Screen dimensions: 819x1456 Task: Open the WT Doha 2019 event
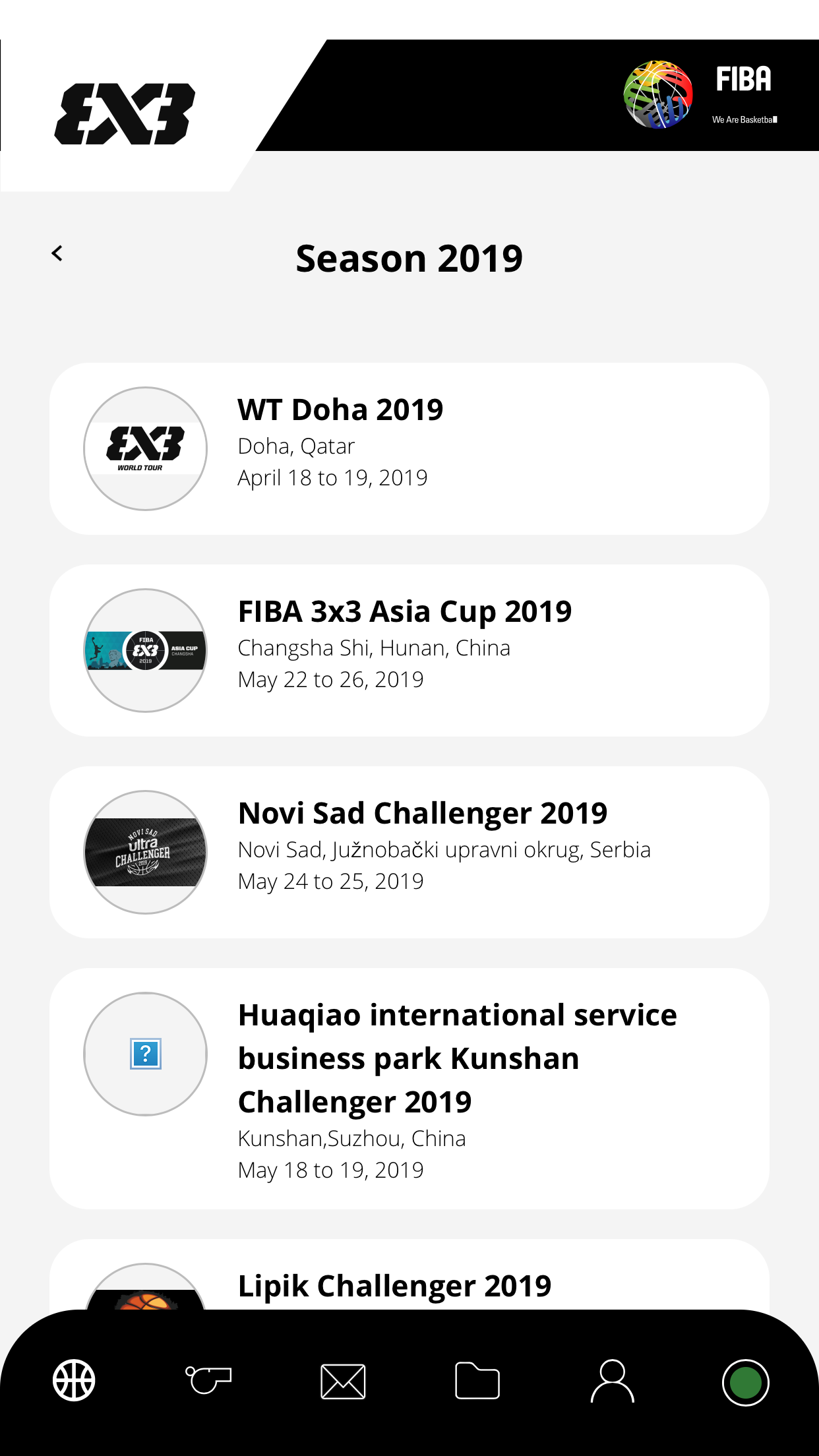tap(409, 448)
